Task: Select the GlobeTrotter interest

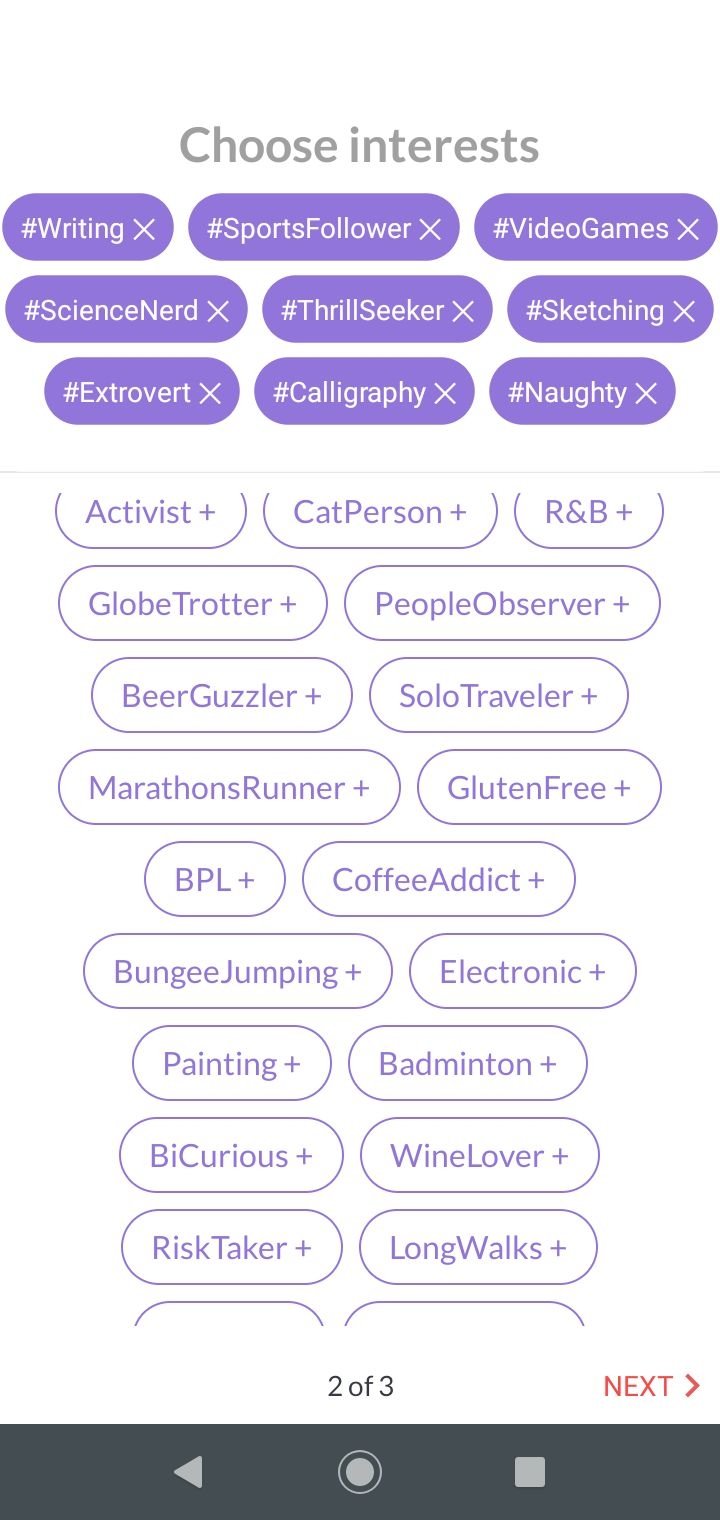Action: coord(193,604)
